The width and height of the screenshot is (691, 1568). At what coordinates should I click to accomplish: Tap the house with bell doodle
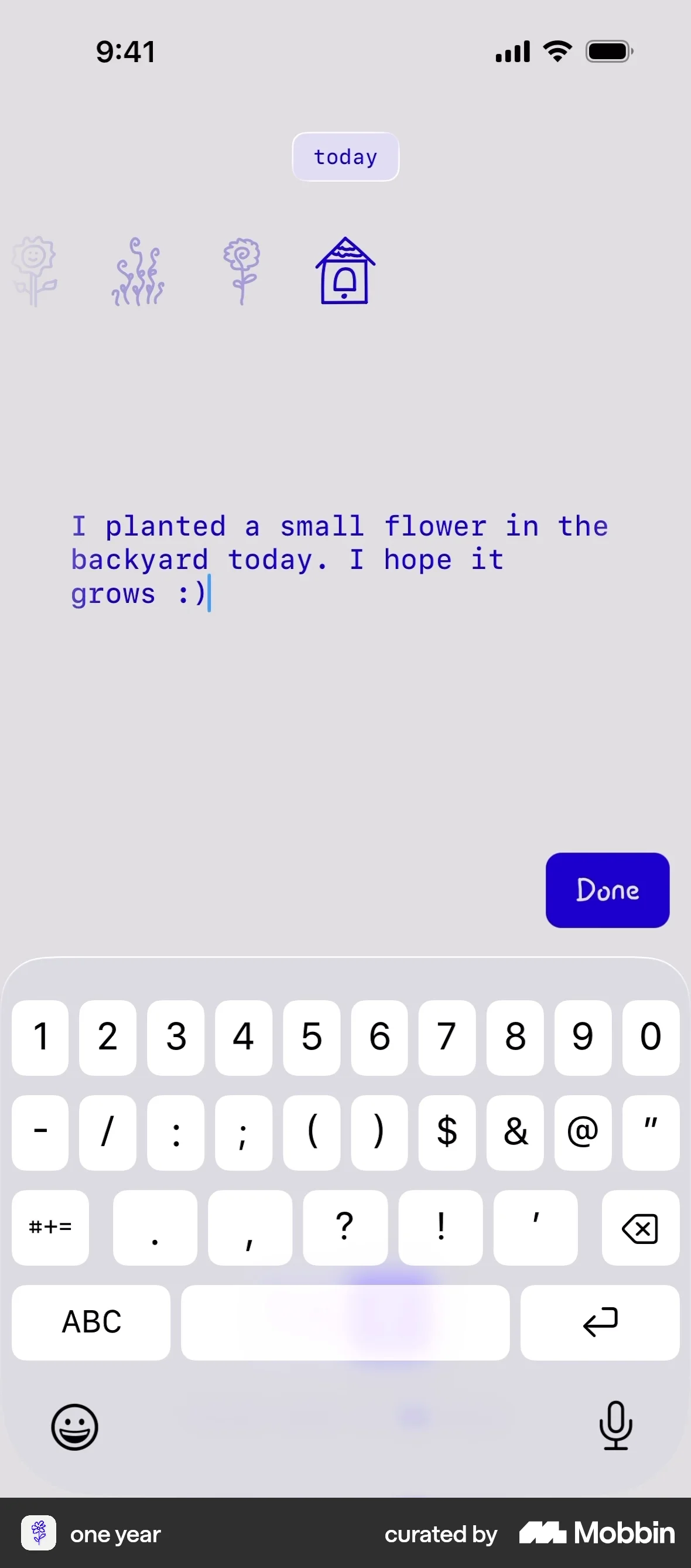pyautogui.click(x=344, y=271)
